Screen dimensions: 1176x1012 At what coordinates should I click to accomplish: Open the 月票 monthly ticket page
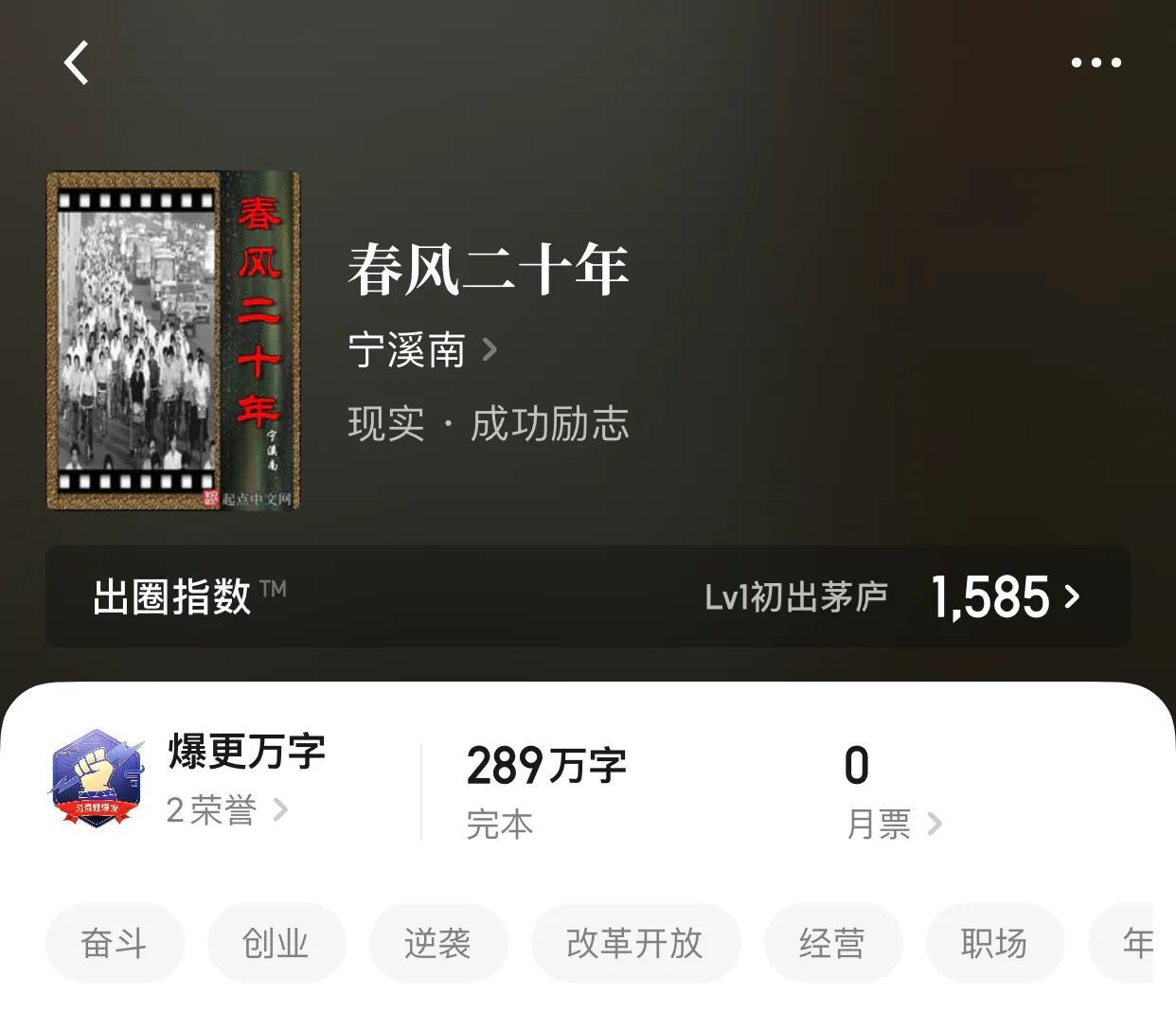(x=893, y=824)
